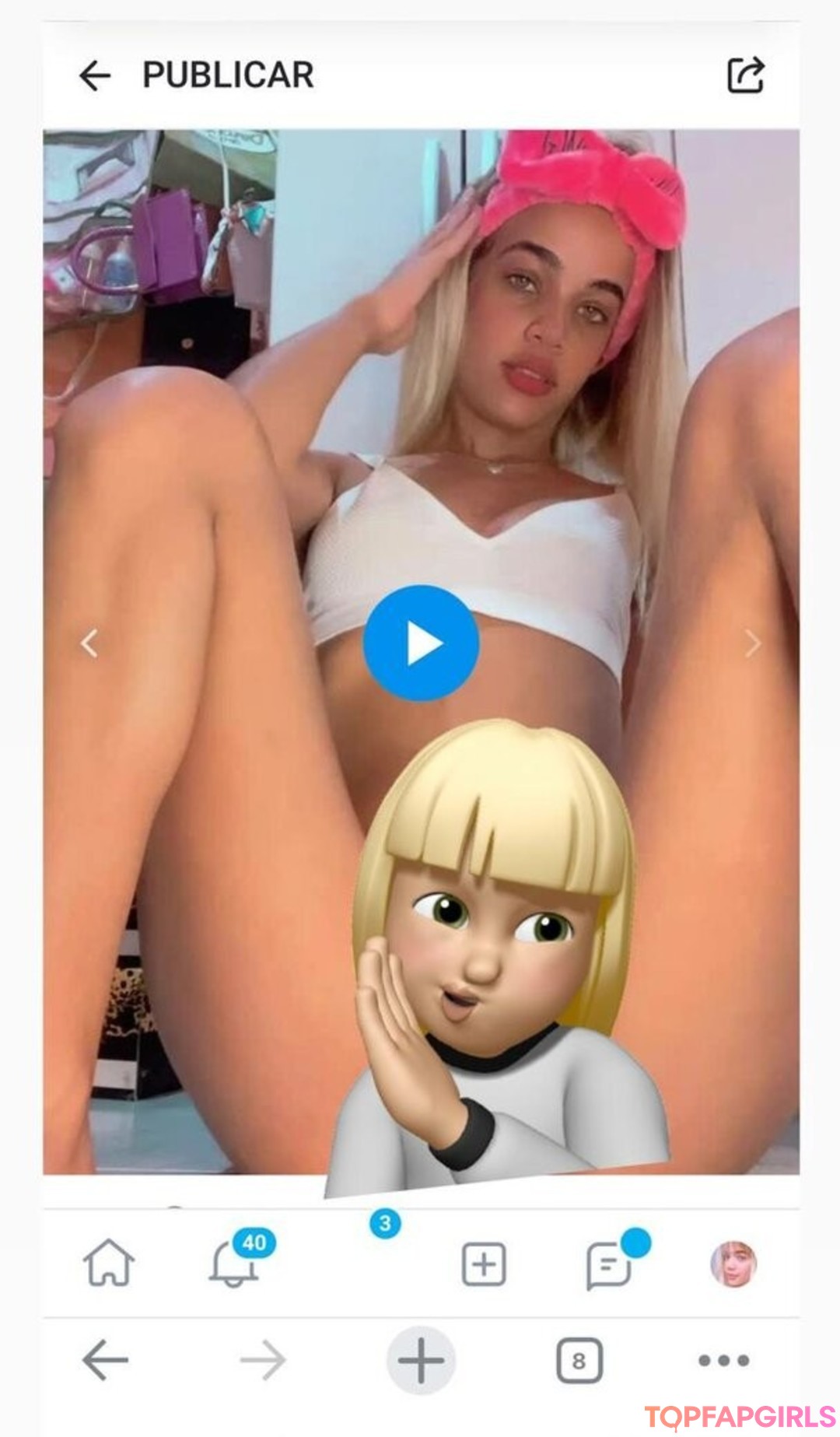Open the messages tab
The image size is (840, 1437).
(x=608, y=1264)
